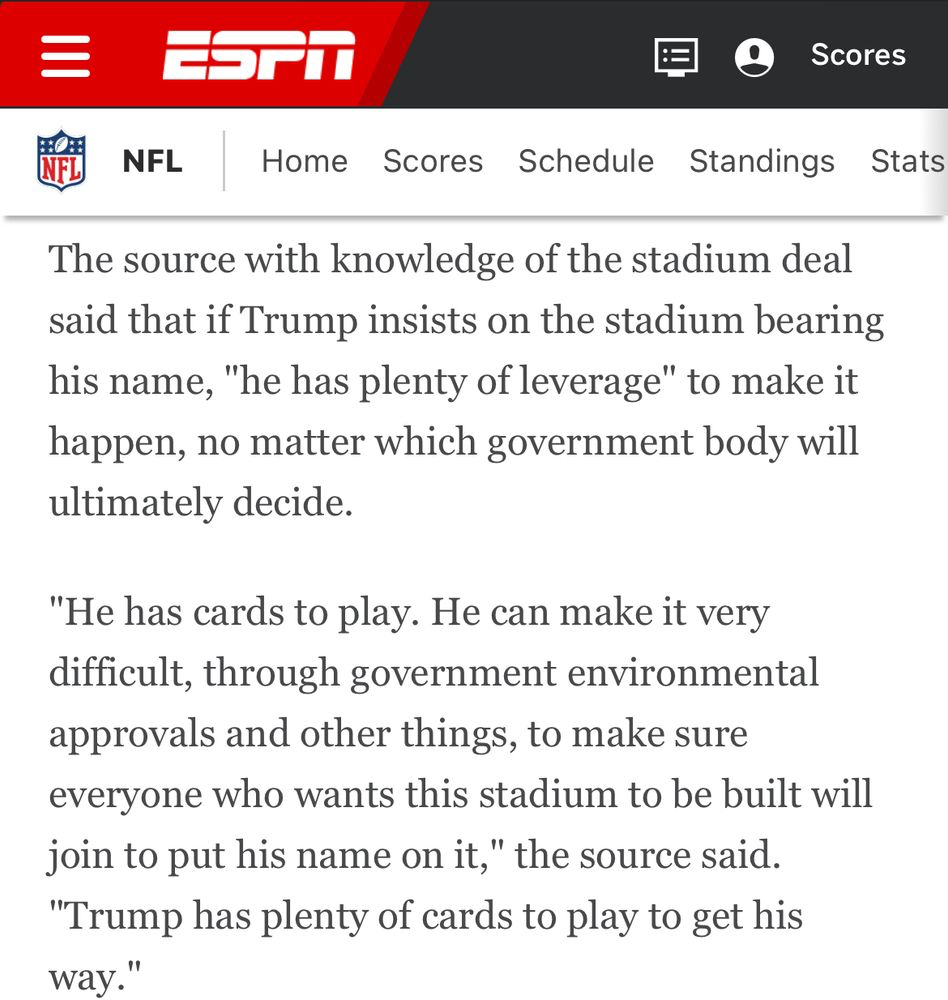The height and width of the screenshot is (1000, 948).
Task: Open Scores in the top header
Action: click(858, 55)
